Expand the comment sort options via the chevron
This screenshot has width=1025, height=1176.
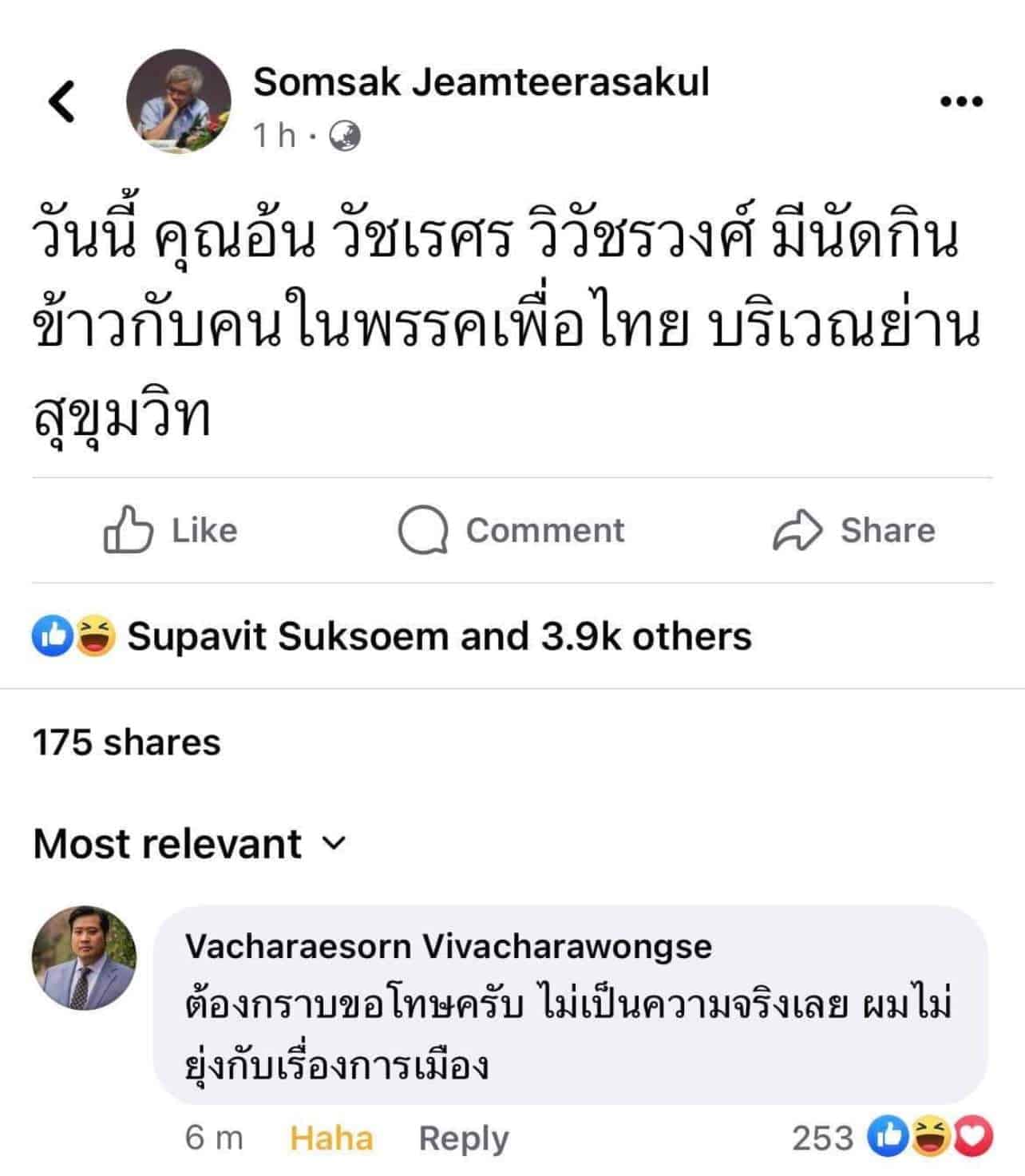[333, 843]
